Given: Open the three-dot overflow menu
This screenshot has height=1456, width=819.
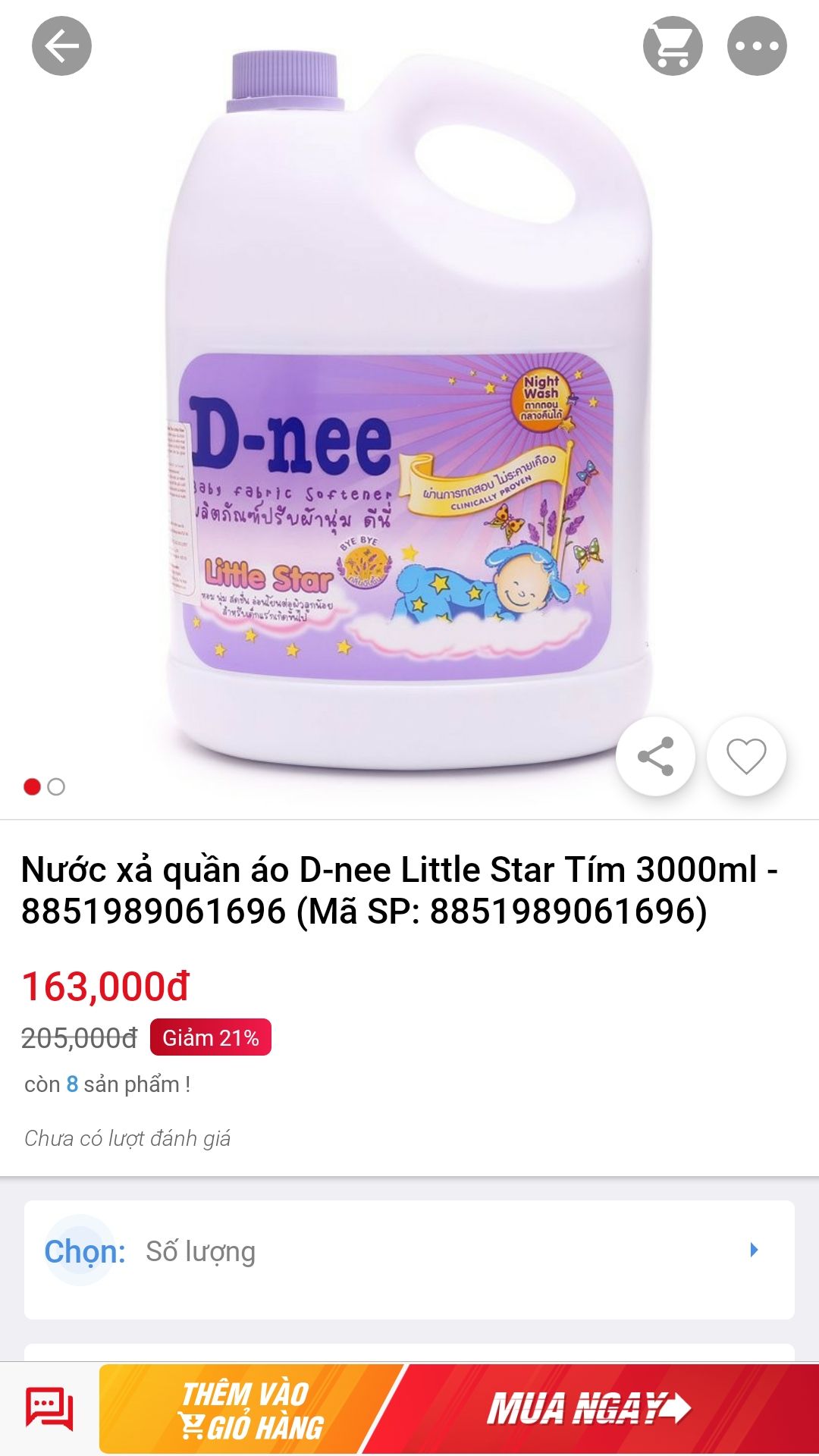Looking at the screenshot, I should pyautogui.click(x=757, y=46).
